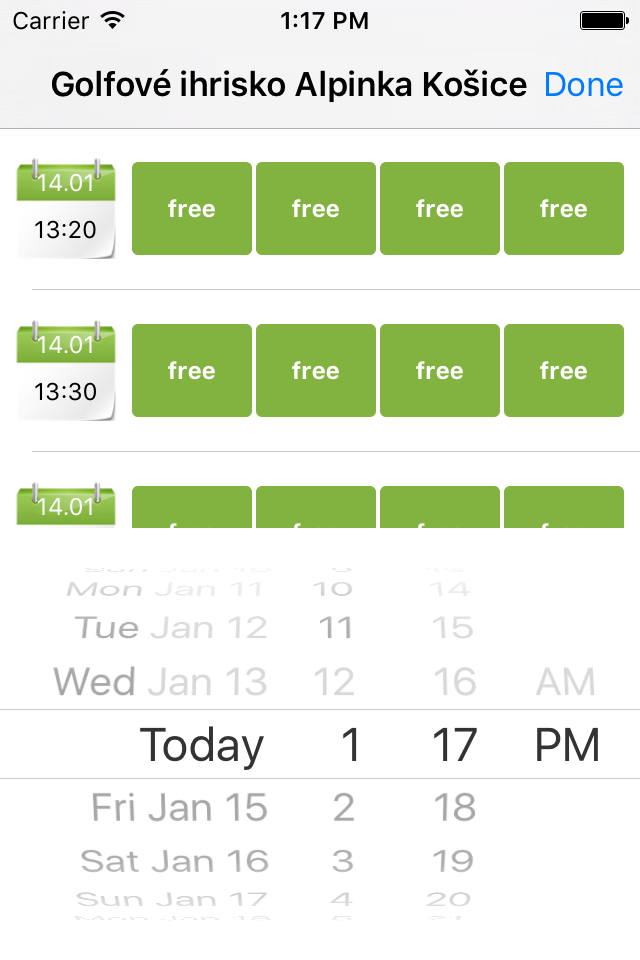640x960 pixels.
Task: Select second free slot at 13:20
Action: [315, 209]
